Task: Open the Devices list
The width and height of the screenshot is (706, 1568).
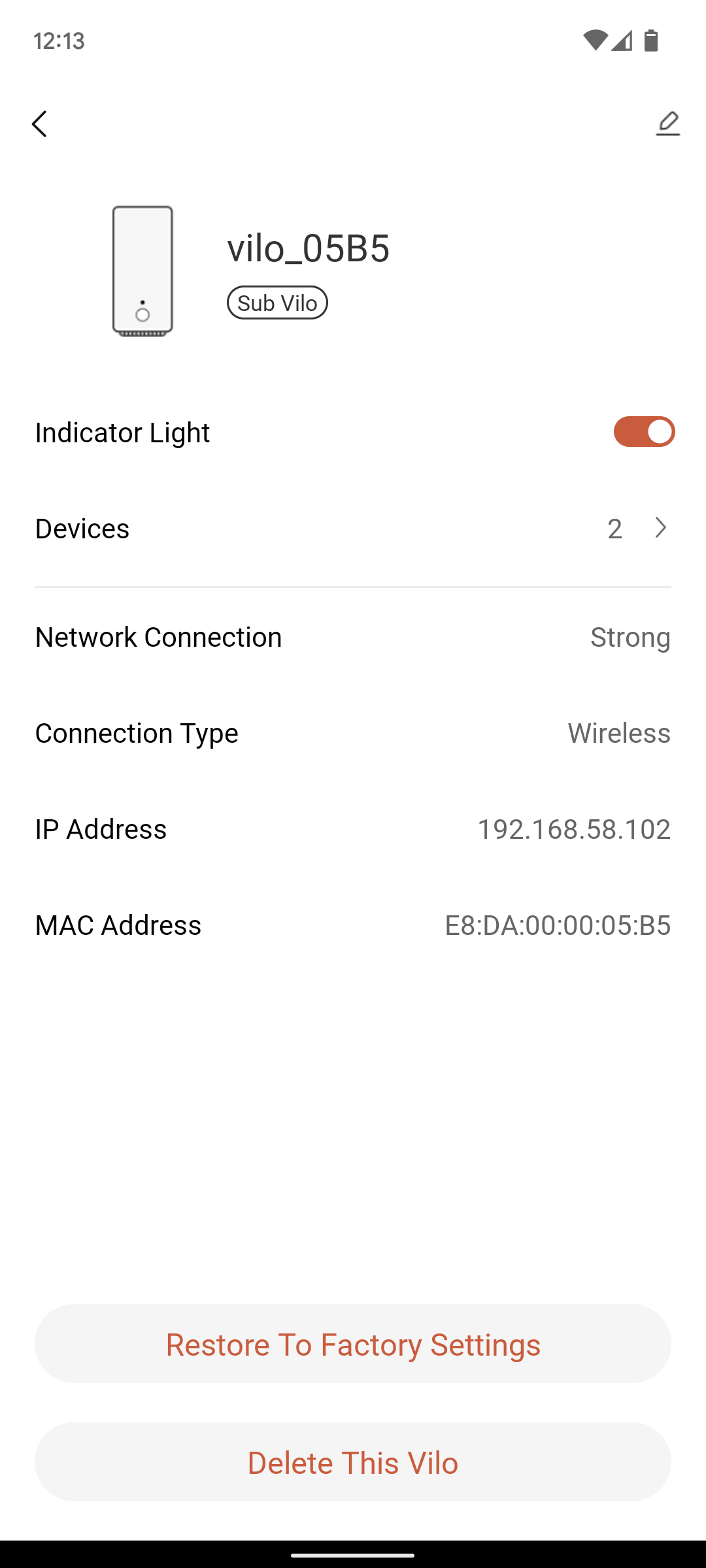Action: [353, 528]
